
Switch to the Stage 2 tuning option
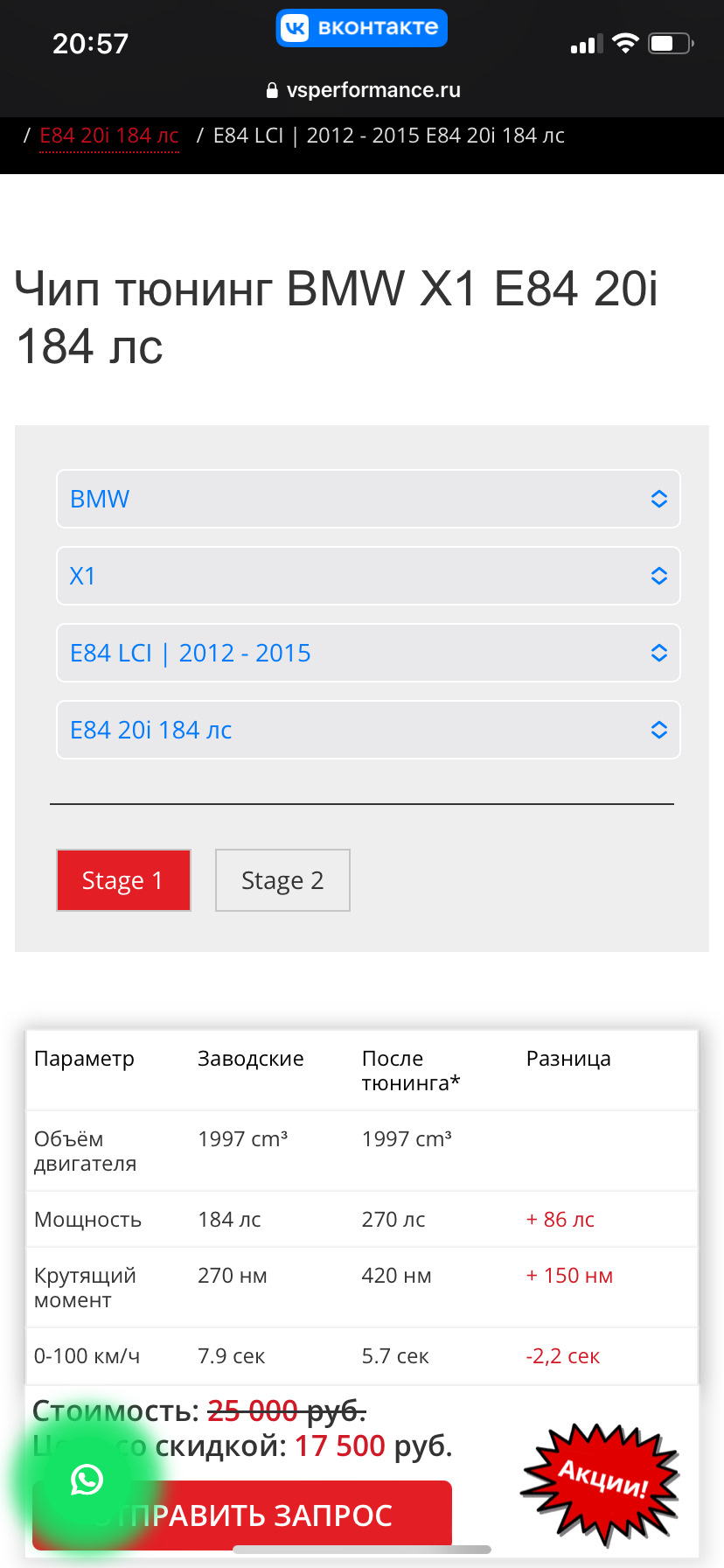282,880
